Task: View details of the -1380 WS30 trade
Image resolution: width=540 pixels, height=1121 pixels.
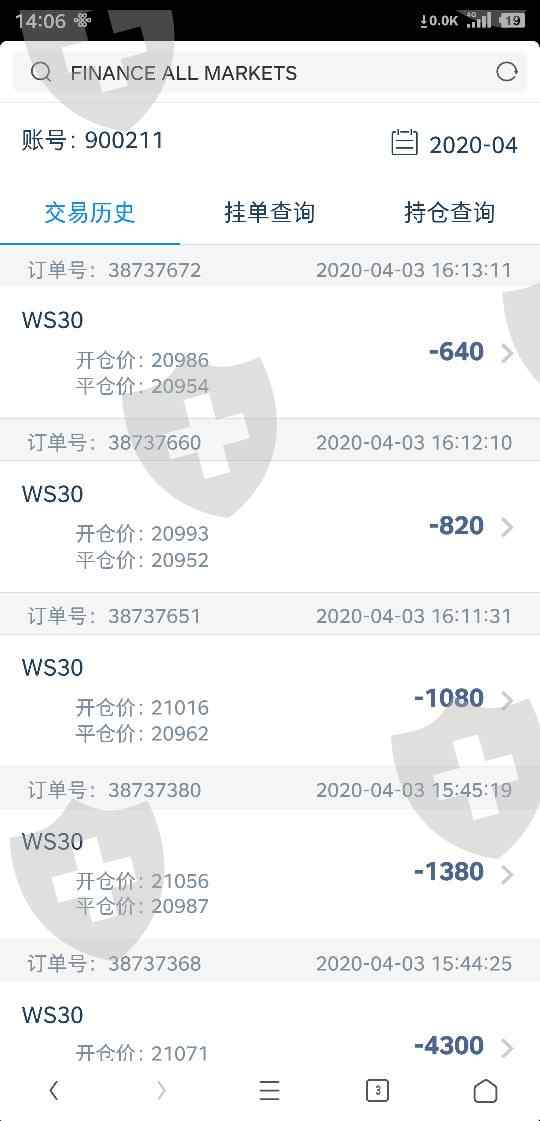Action: 270,874
